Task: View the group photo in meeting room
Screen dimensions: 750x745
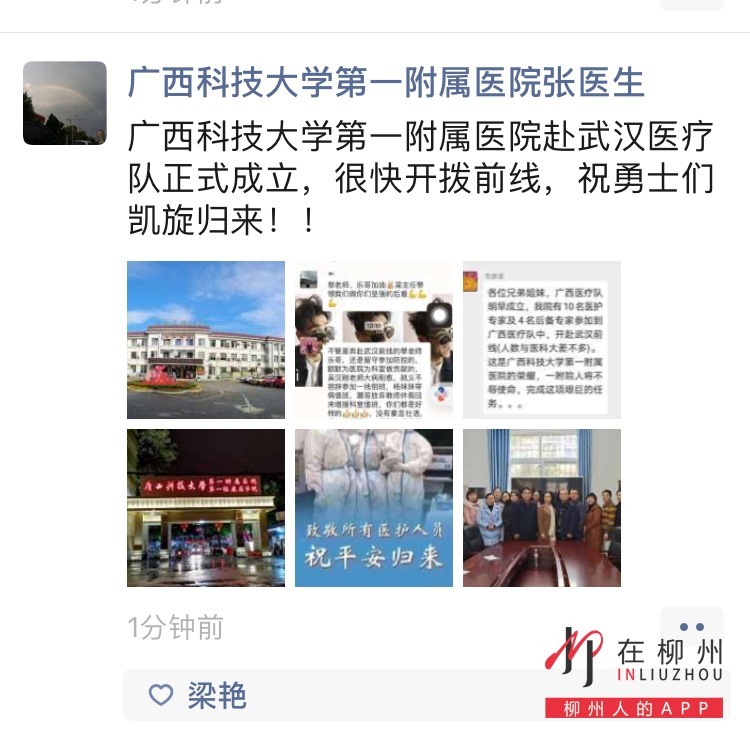Action: point(542,508)
